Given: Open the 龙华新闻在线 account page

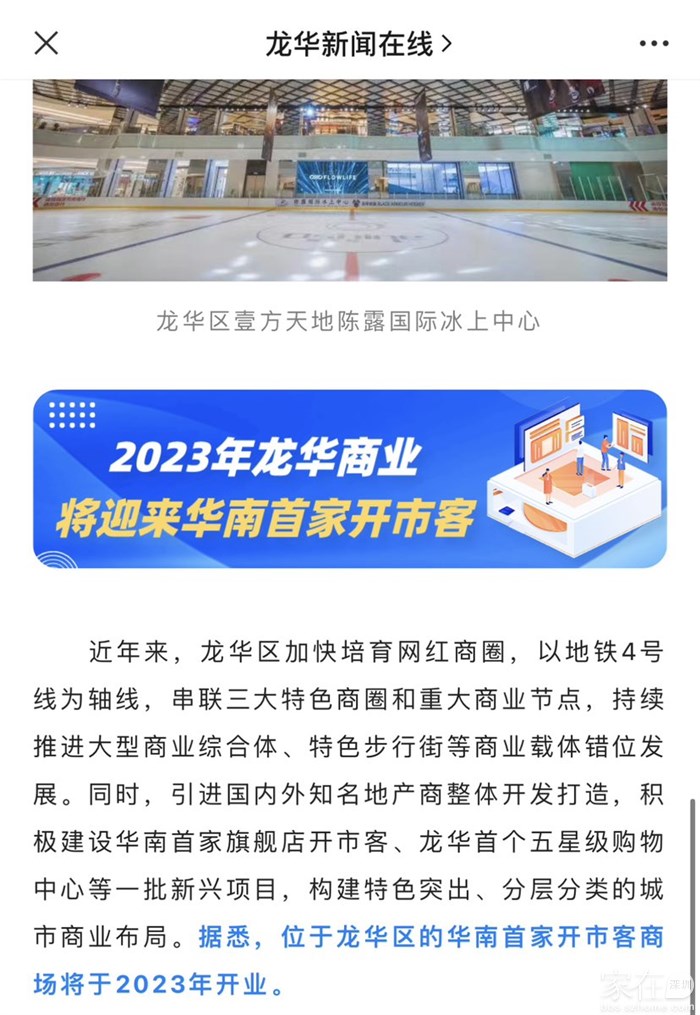Looking at the screenshot, I should click(x=358, y=44).
